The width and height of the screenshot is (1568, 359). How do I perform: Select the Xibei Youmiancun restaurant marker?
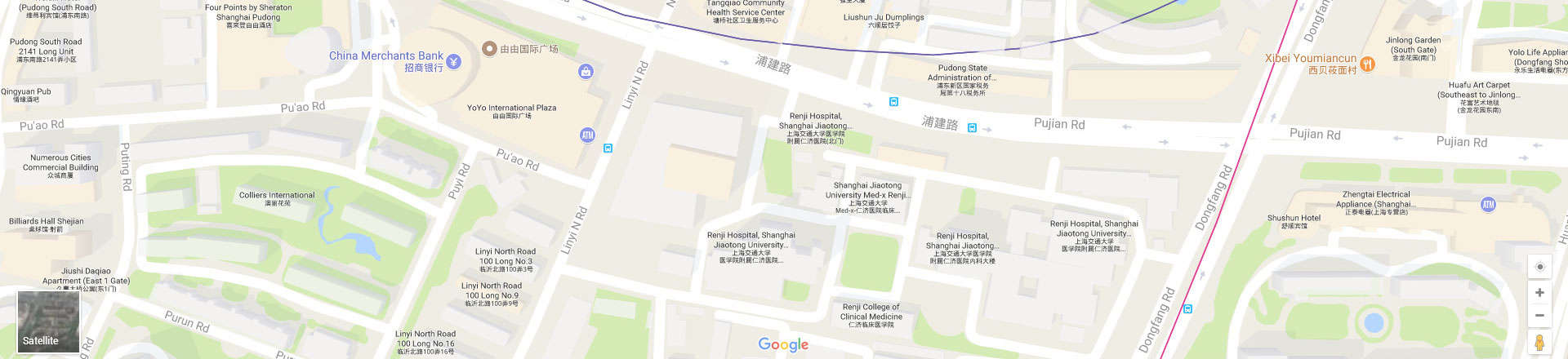click(1367, 64)
